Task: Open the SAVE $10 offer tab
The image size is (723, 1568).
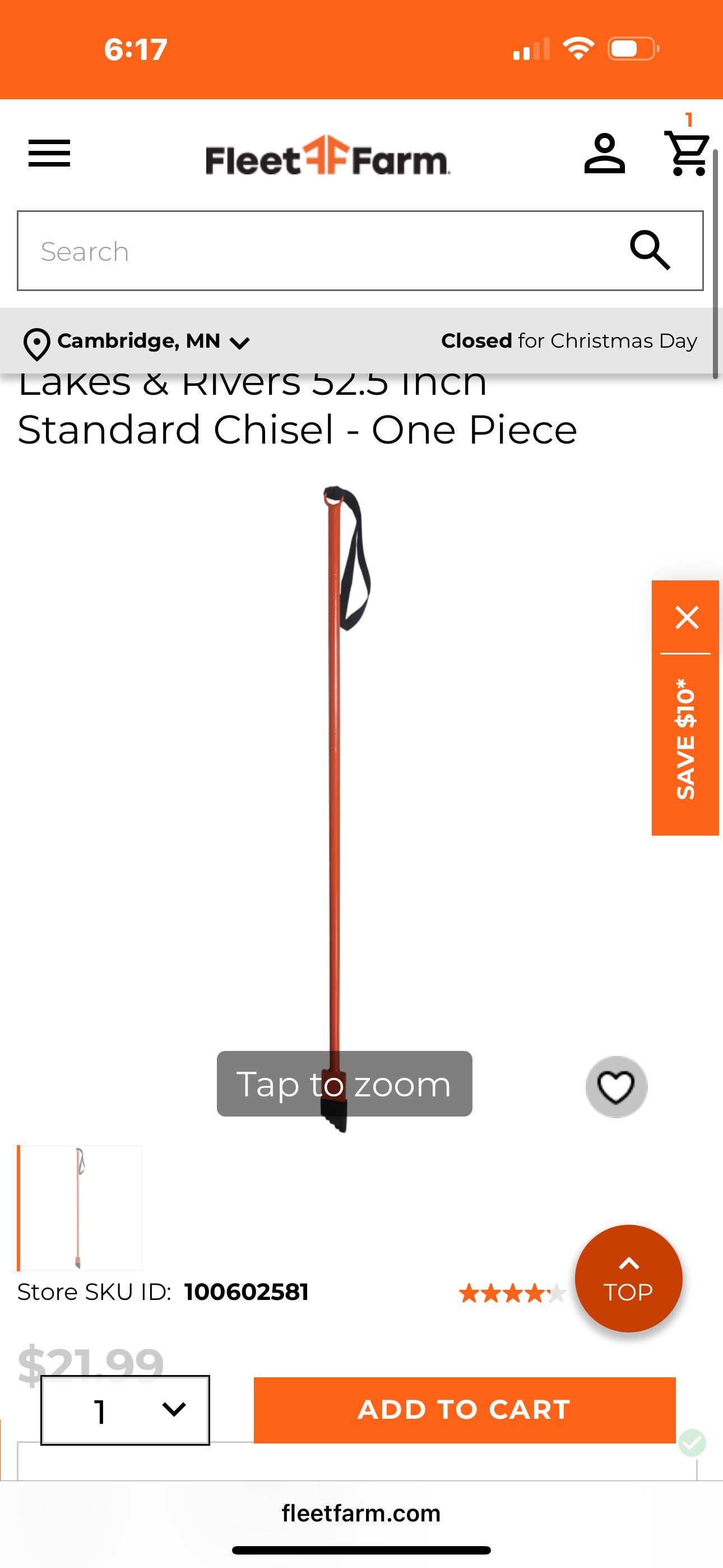Action: pyautogui.click(x=685, y=740)
